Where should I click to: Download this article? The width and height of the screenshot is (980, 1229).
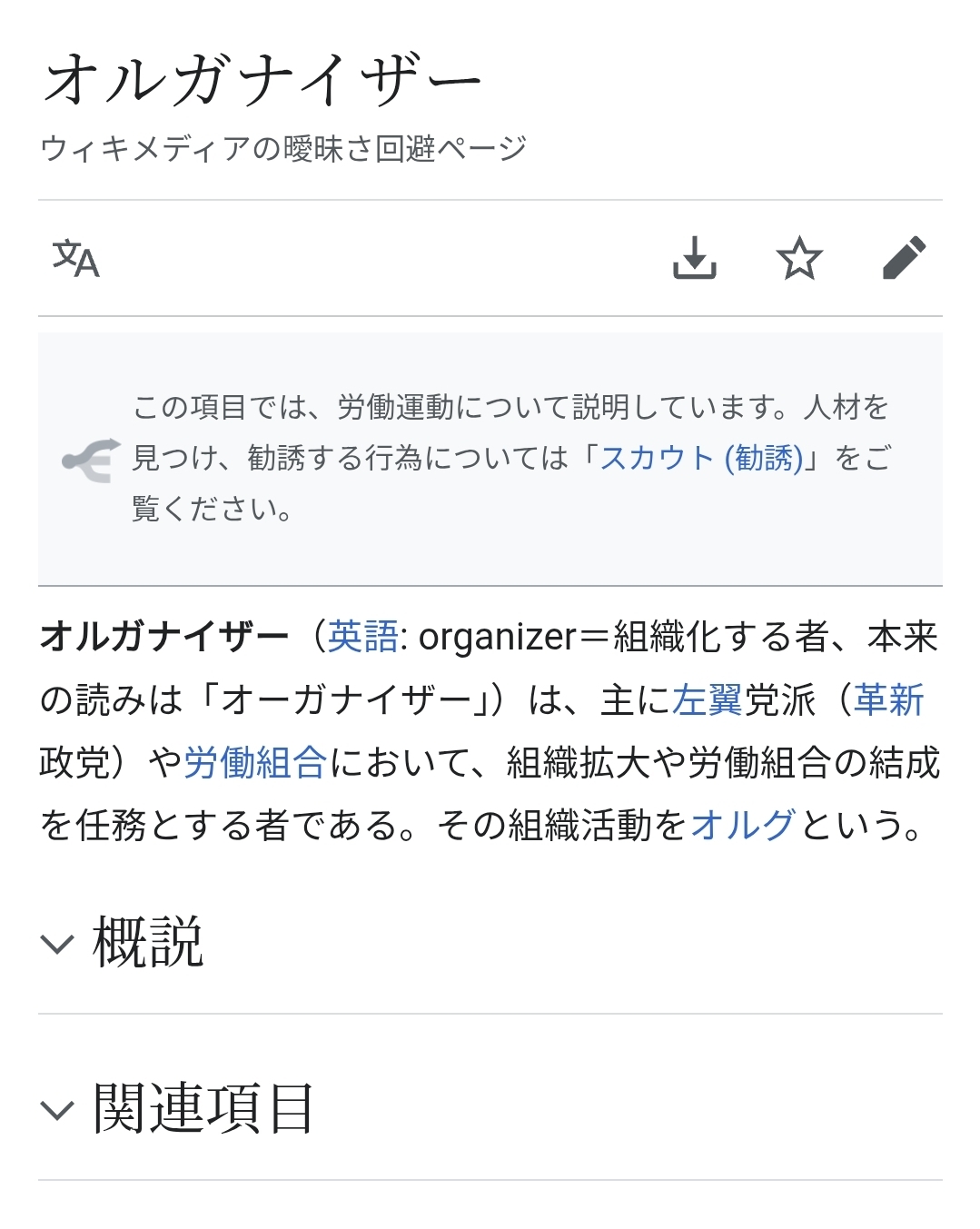(695, 259)
